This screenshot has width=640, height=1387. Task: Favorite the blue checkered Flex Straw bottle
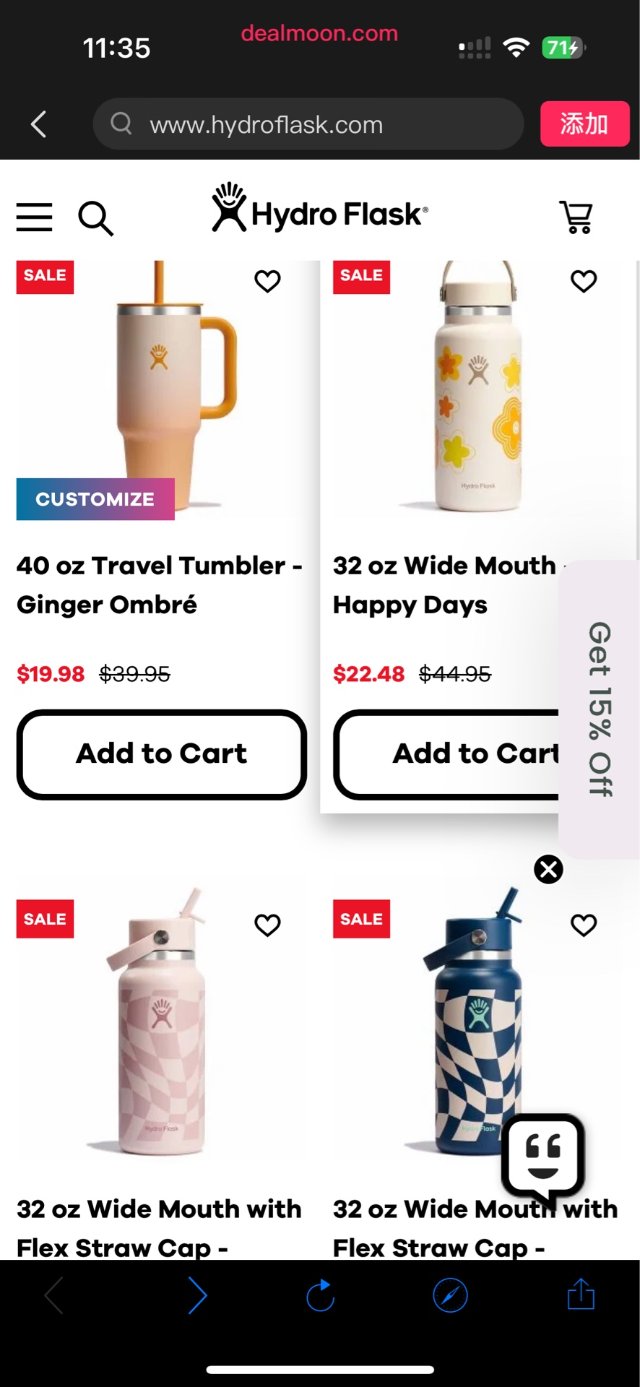click(583, 926)
